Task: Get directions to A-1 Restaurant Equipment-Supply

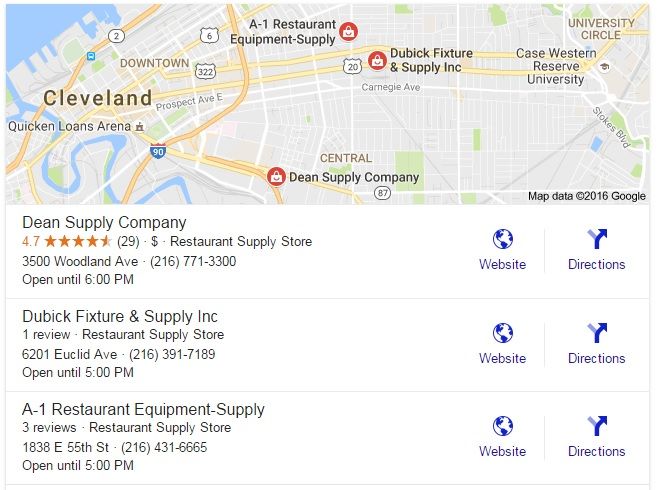Action: pos(596,436)
